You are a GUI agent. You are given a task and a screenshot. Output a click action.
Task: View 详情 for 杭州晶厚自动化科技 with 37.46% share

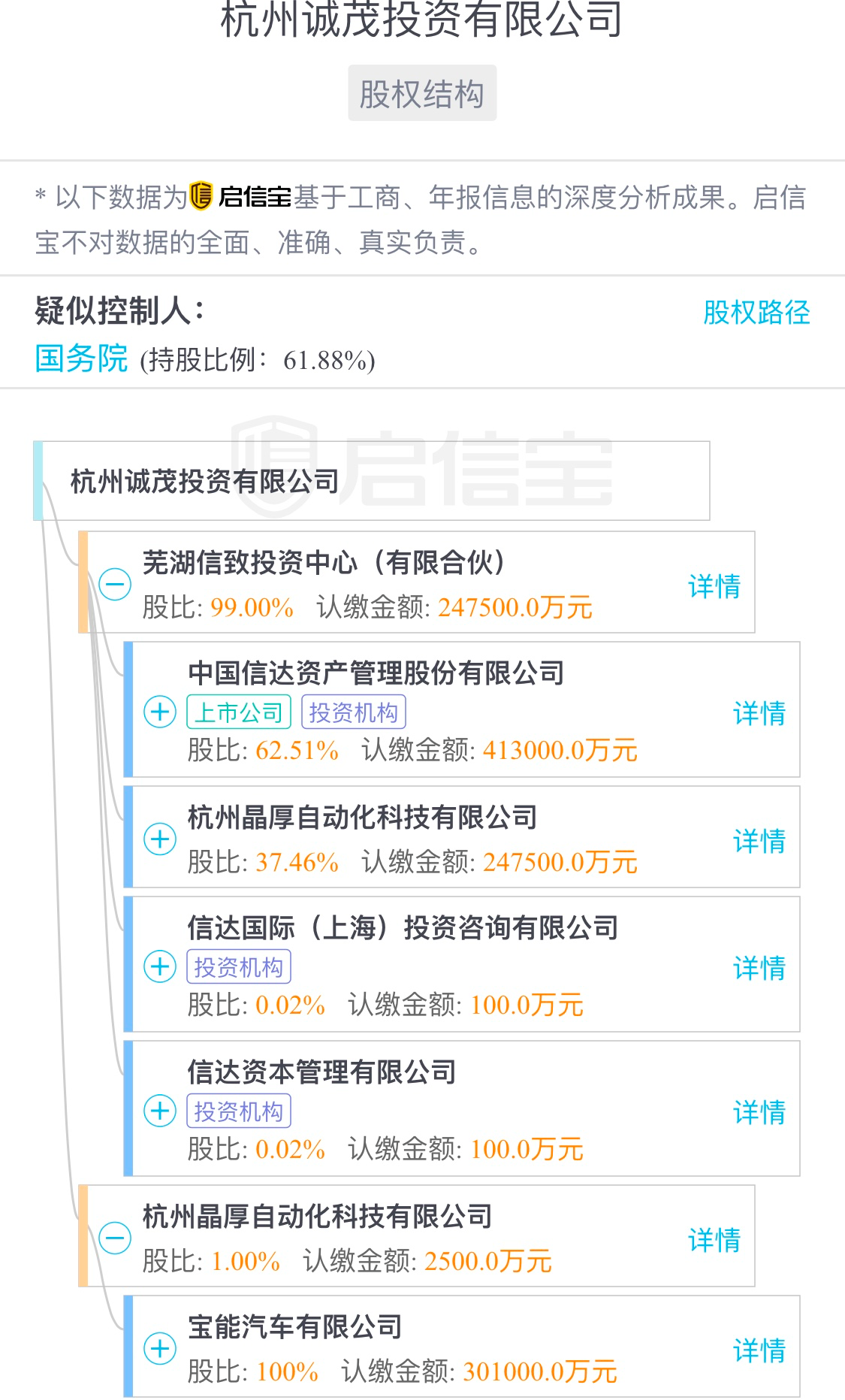click(x=759, y=841)
